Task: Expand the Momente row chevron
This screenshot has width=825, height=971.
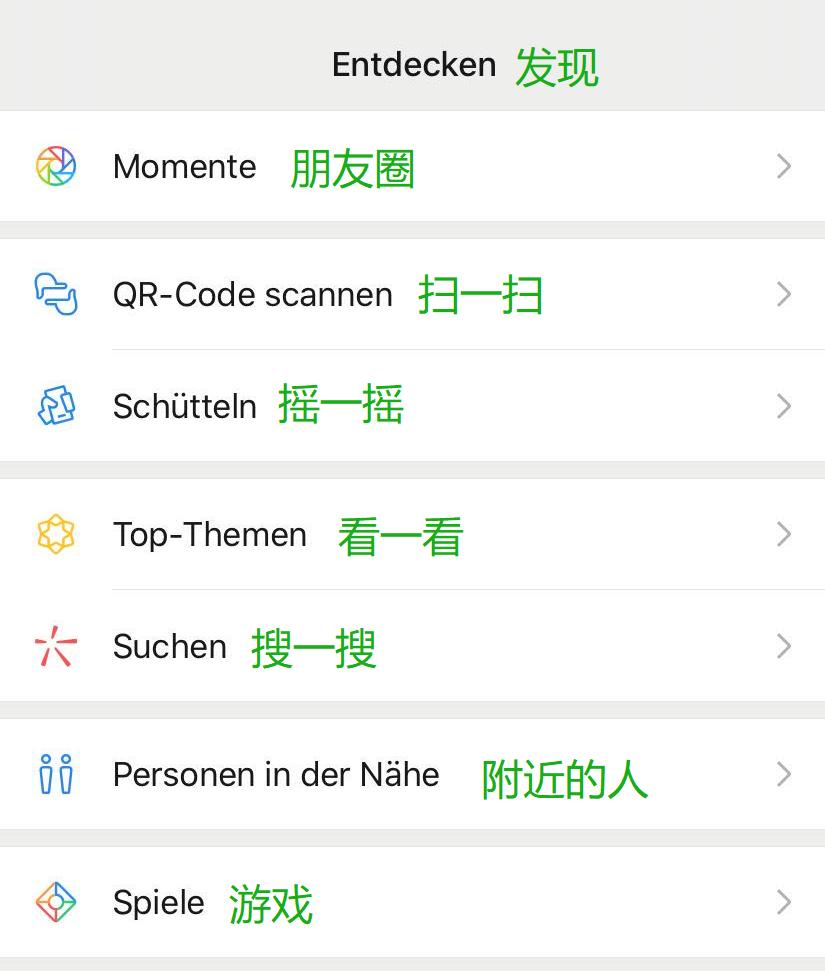Action: [784, 166]
